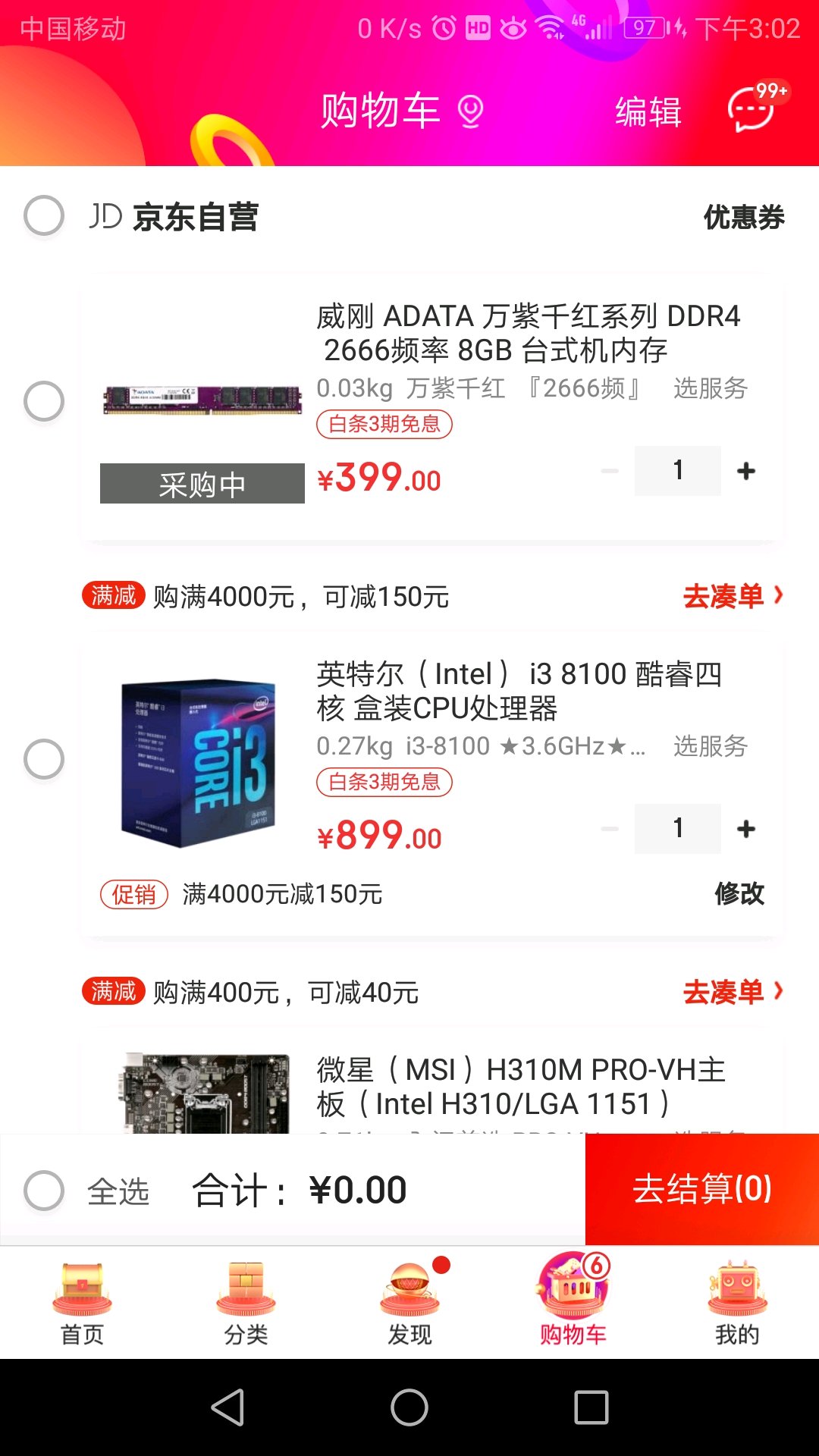Open 优惠券 coupons for 京东自营
The image size is (819, 1456).
(743, 218)
